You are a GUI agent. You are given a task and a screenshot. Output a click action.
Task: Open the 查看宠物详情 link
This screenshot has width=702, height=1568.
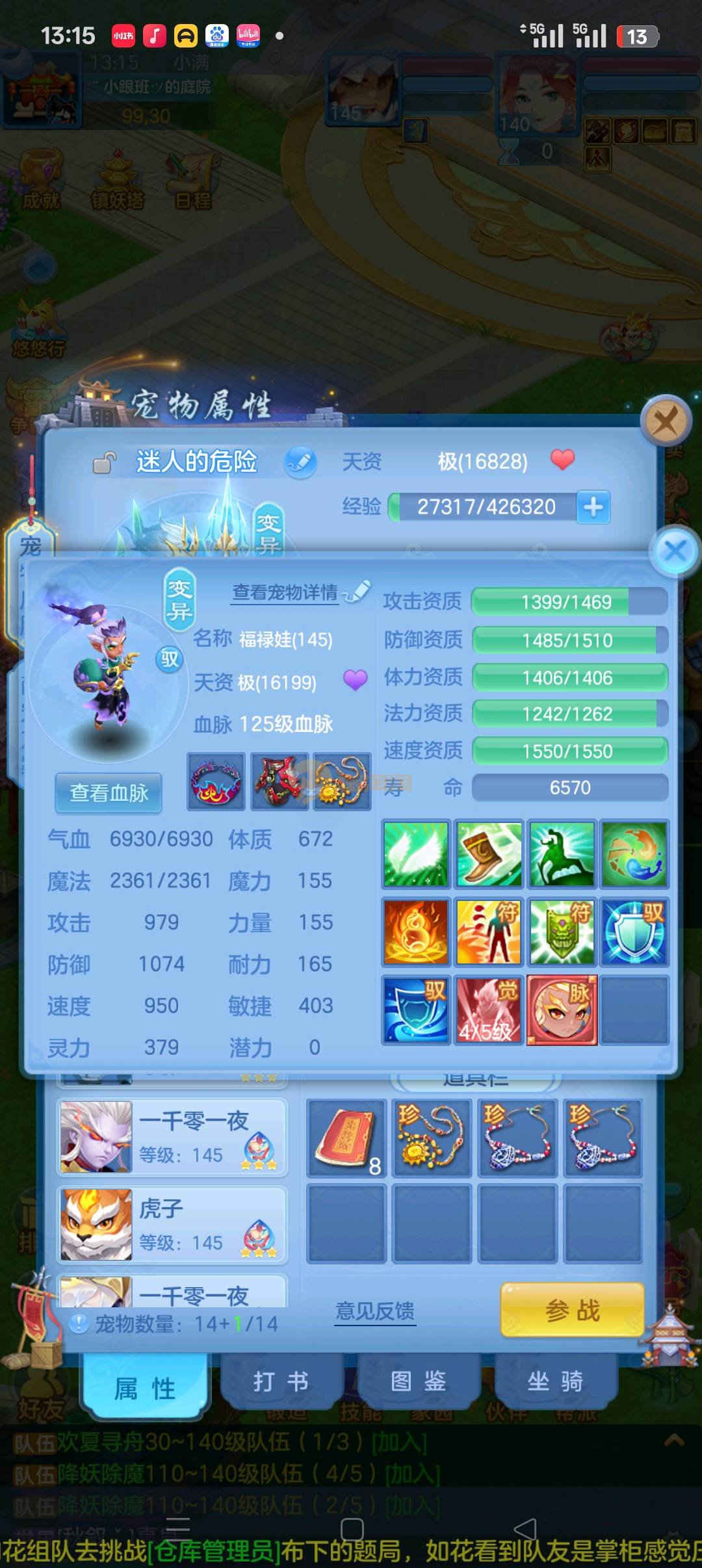coord(285,592)
